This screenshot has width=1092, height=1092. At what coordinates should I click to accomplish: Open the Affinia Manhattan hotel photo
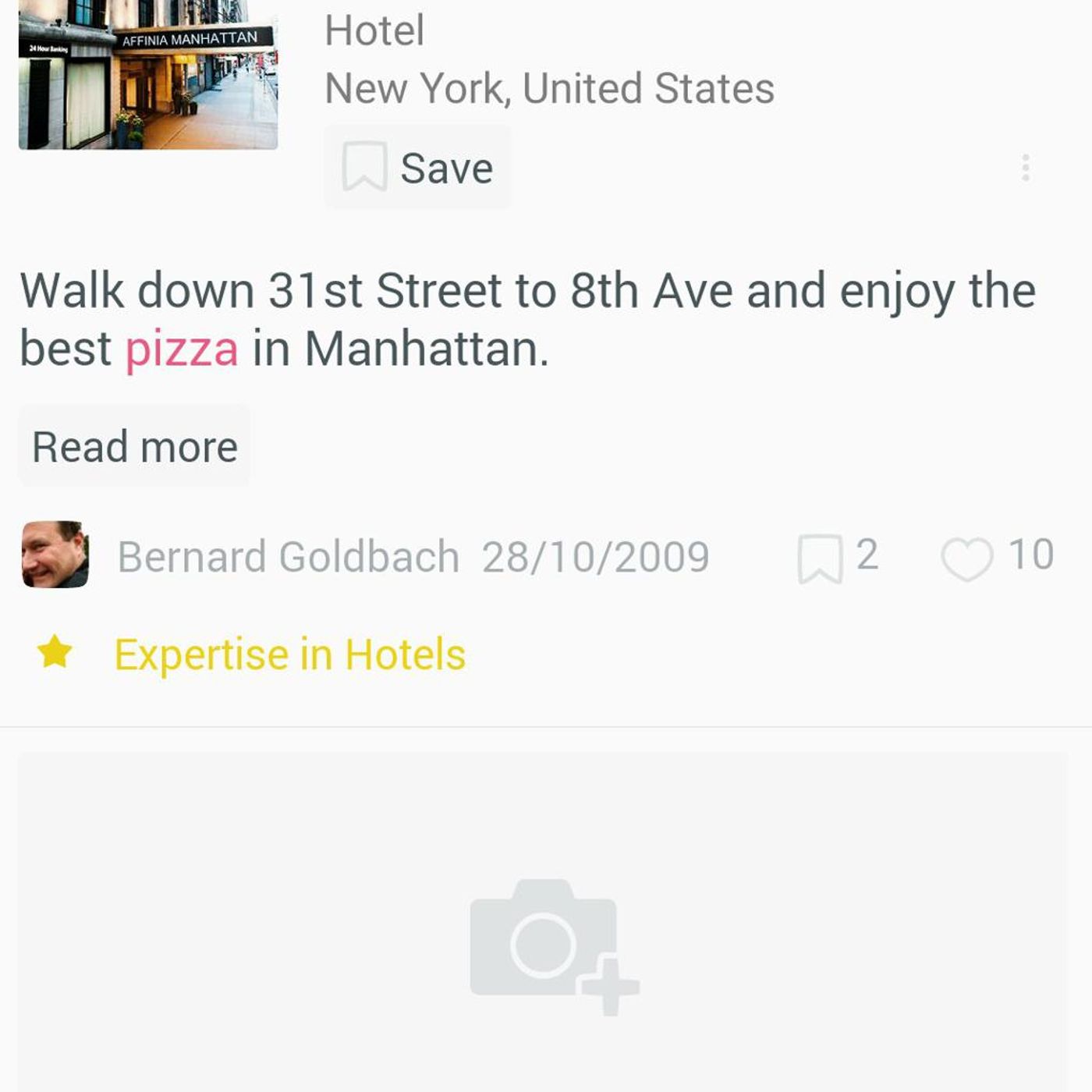tap(148, 76)
